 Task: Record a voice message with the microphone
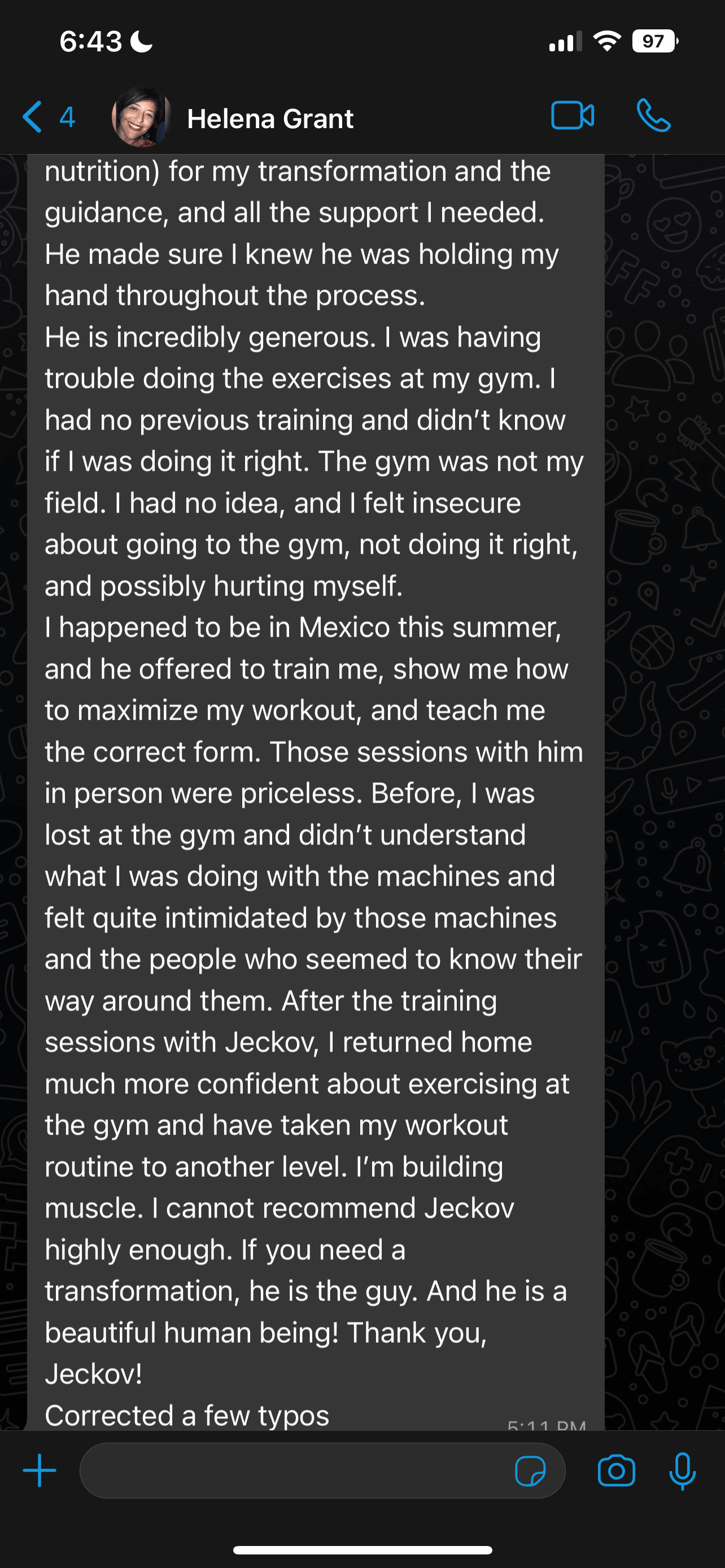(x=683, y=1471)
